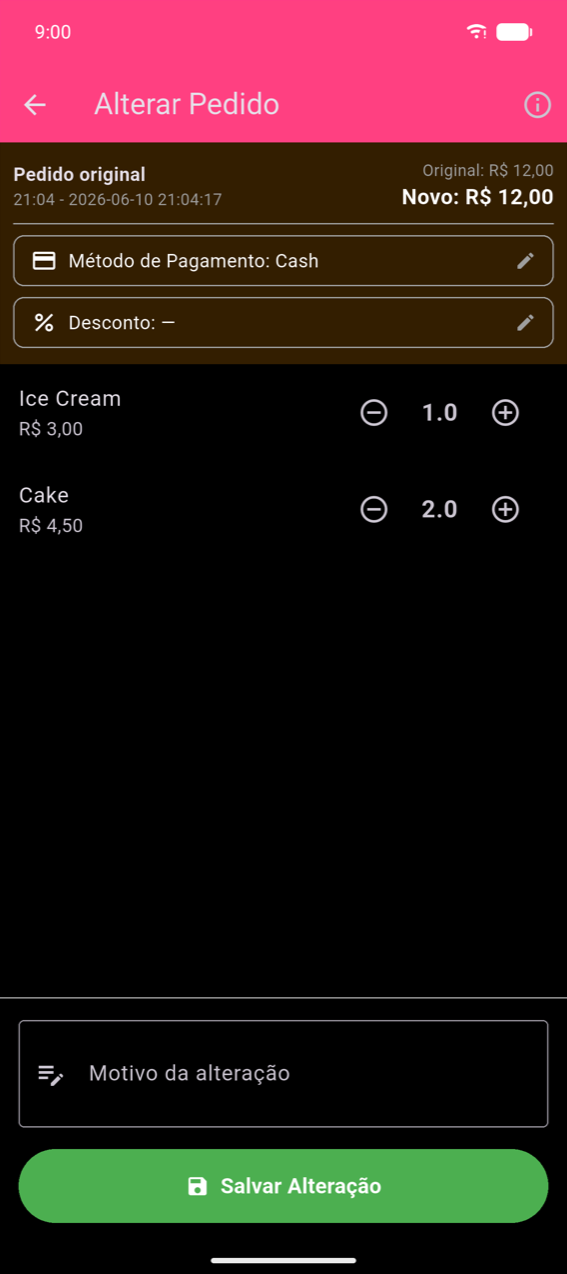Increase the Cake quantity

(506, 509)
